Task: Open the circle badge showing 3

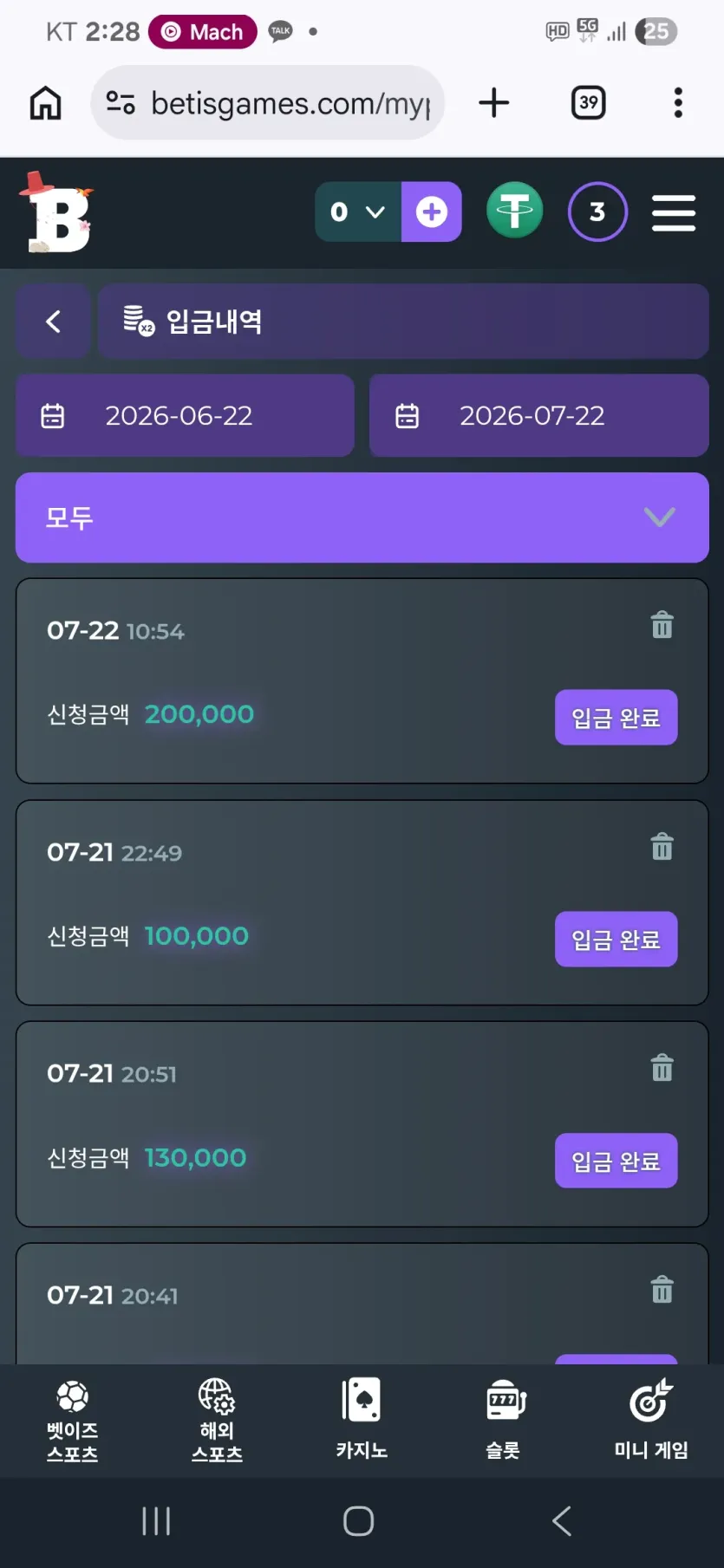Action: (597, 211)
